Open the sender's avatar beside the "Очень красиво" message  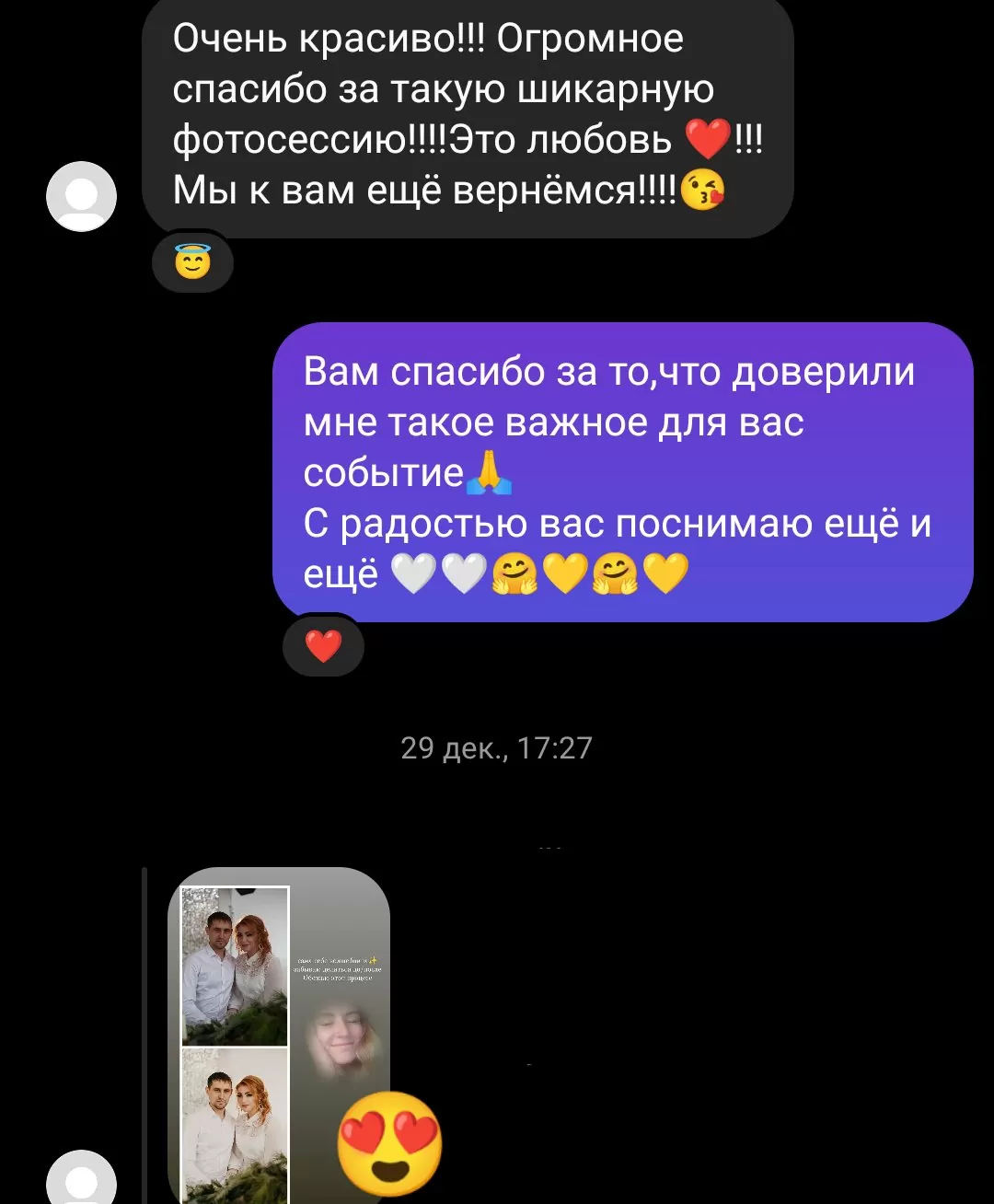click(x=81, y=196)
